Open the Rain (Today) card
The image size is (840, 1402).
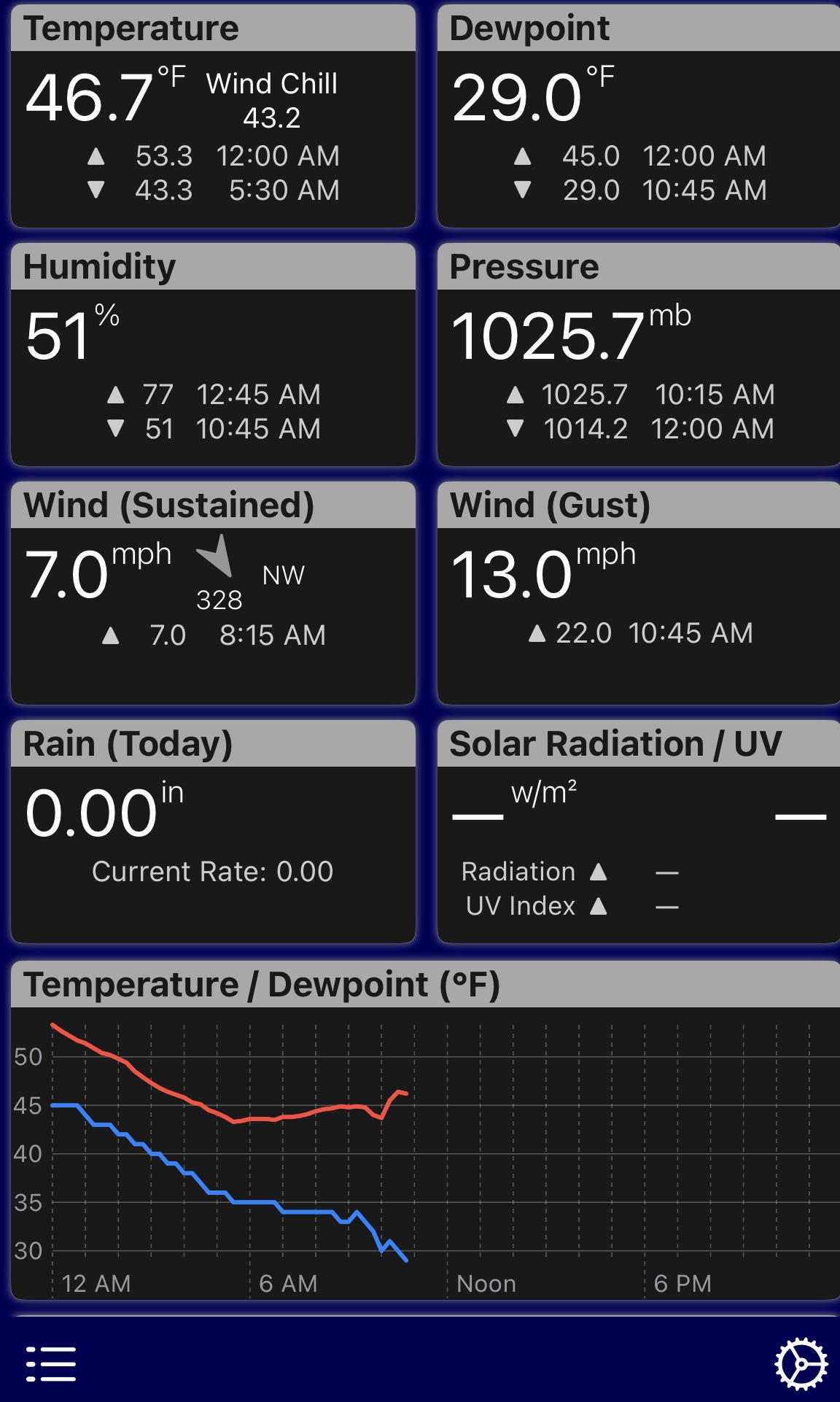[x=214, y=832]
